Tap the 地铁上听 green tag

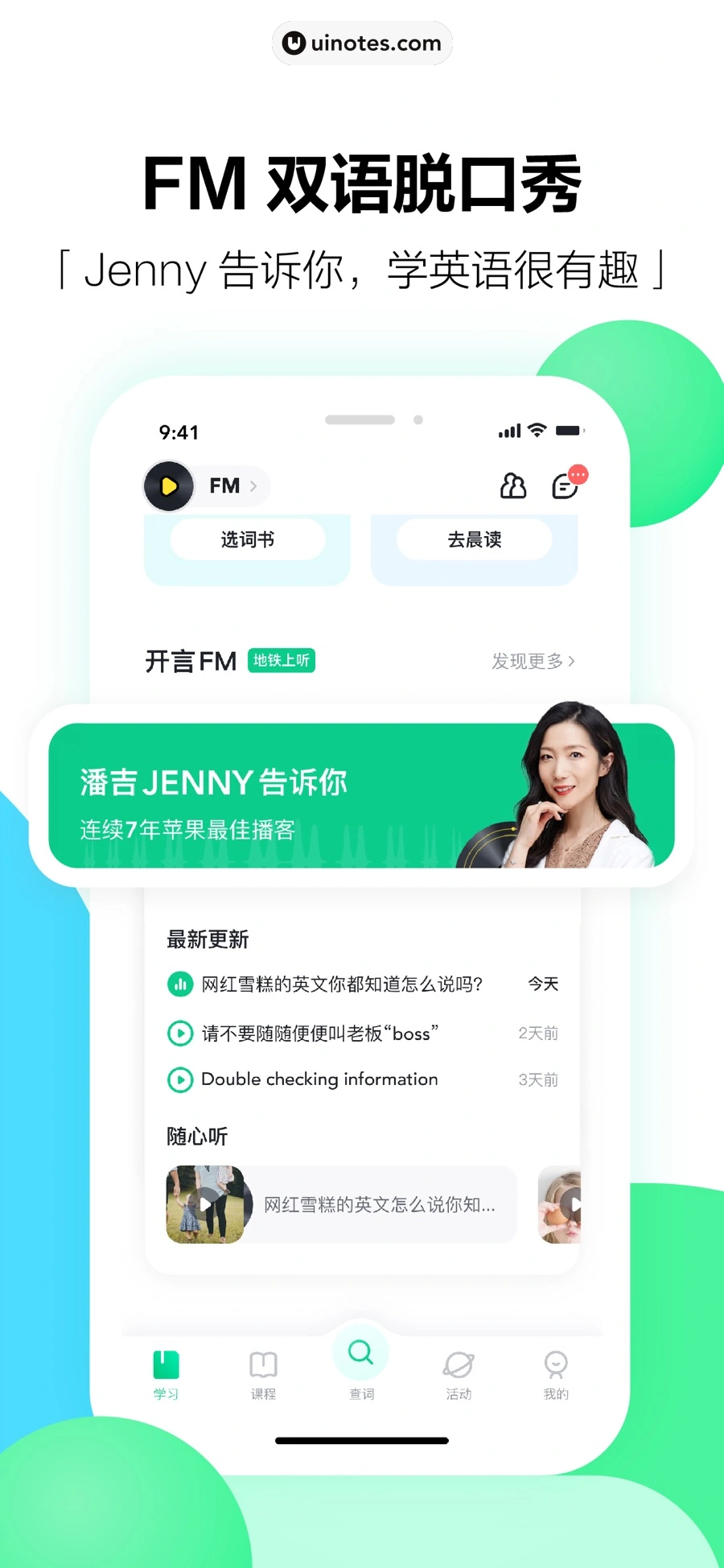[x=281, y=660]
